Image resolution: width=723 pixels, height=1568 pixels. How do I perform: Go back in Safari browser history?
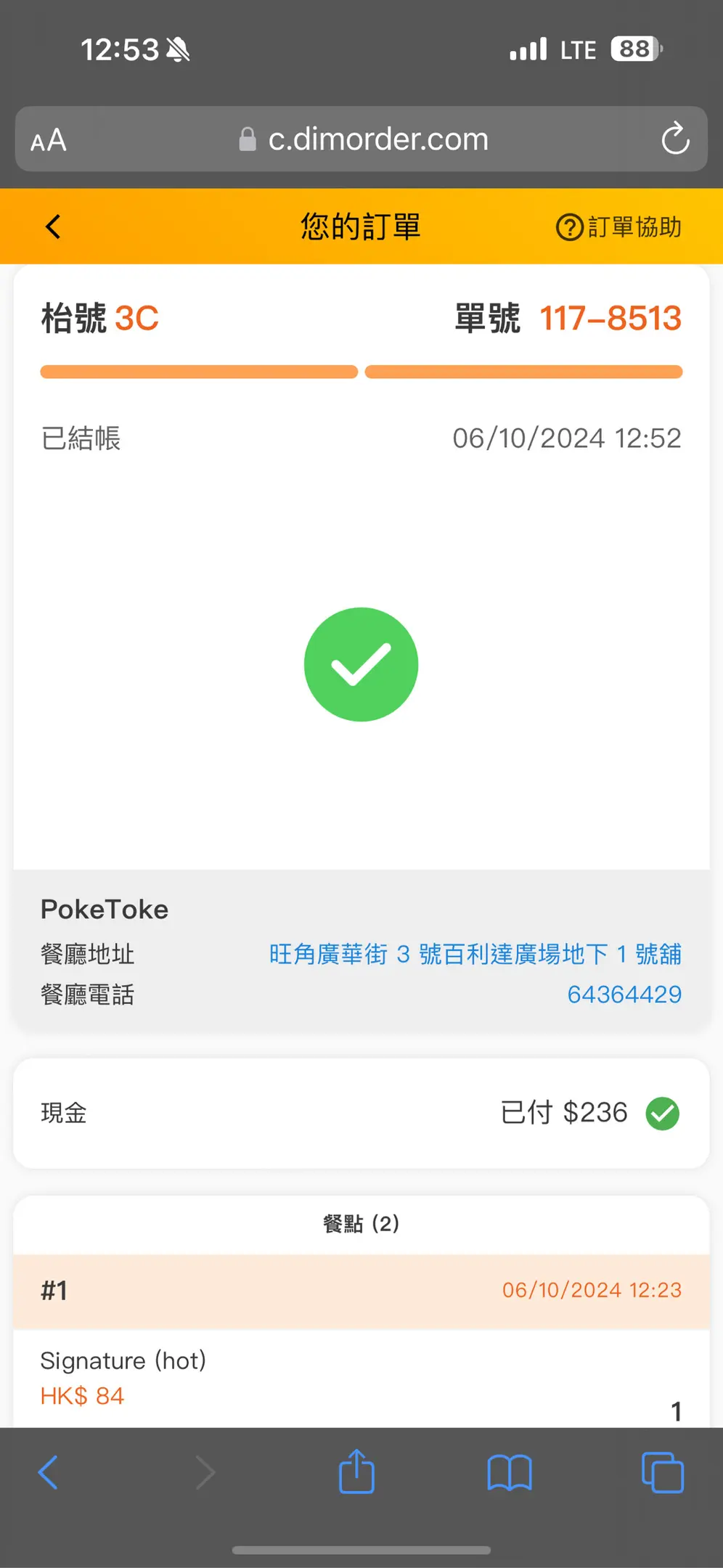pyautogui.click(x=48, y=1473)
